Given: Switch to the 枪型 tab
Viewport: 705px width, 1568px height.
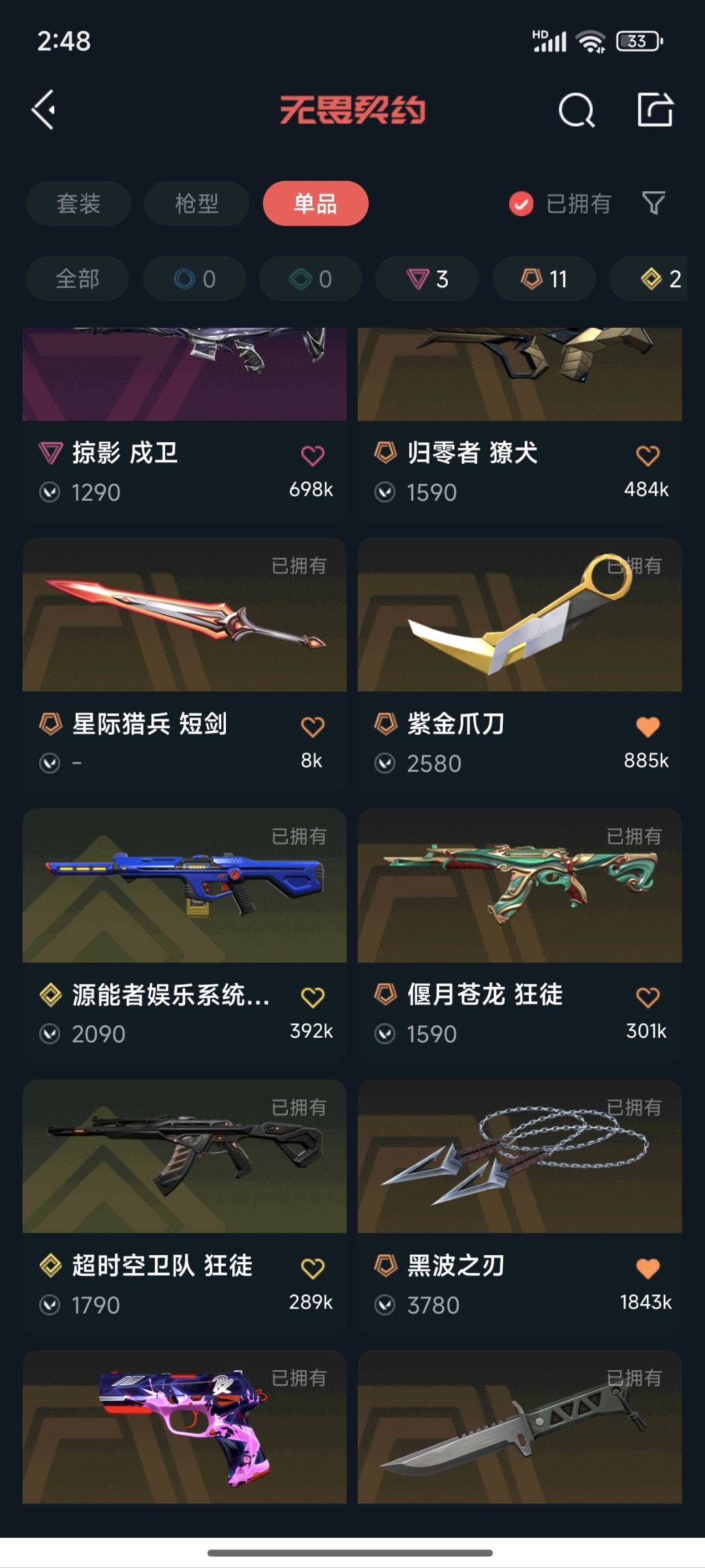Looking at the screenshot, I should click(x=196, y=204).
